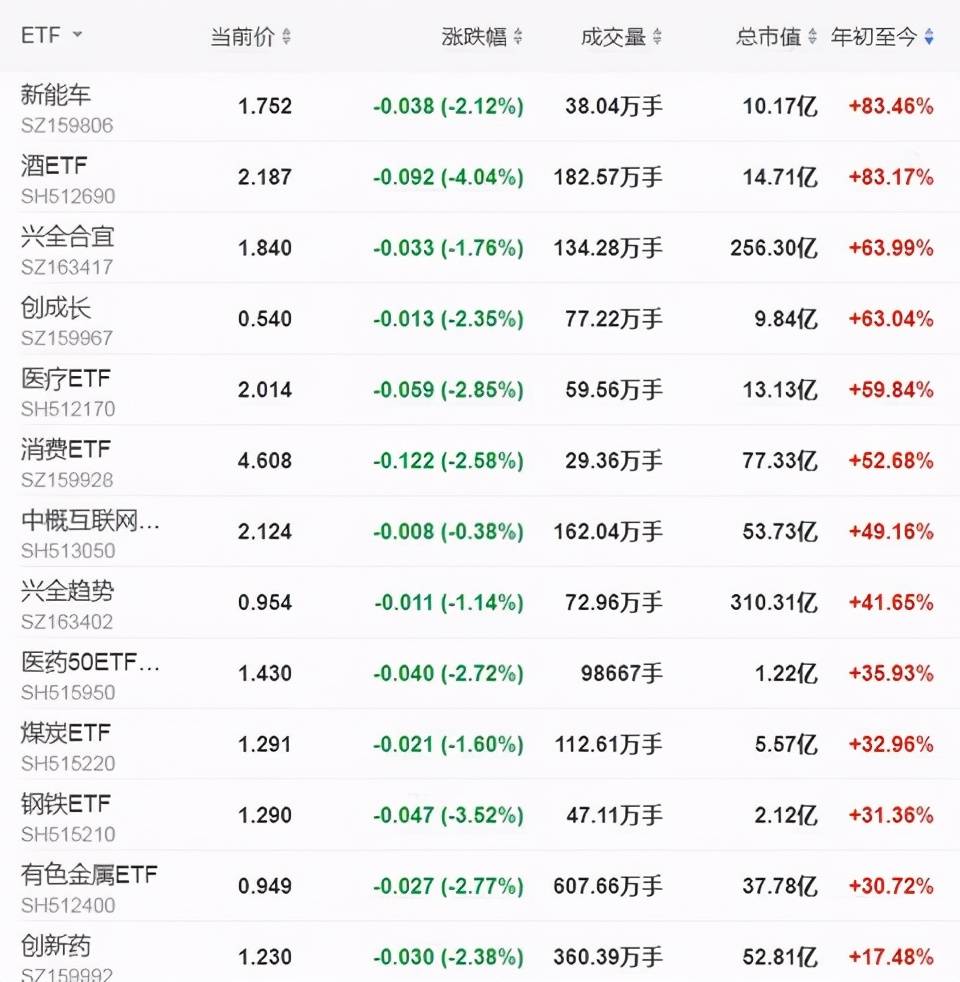Sort the list by 总市值

click(x=777, y=37)
